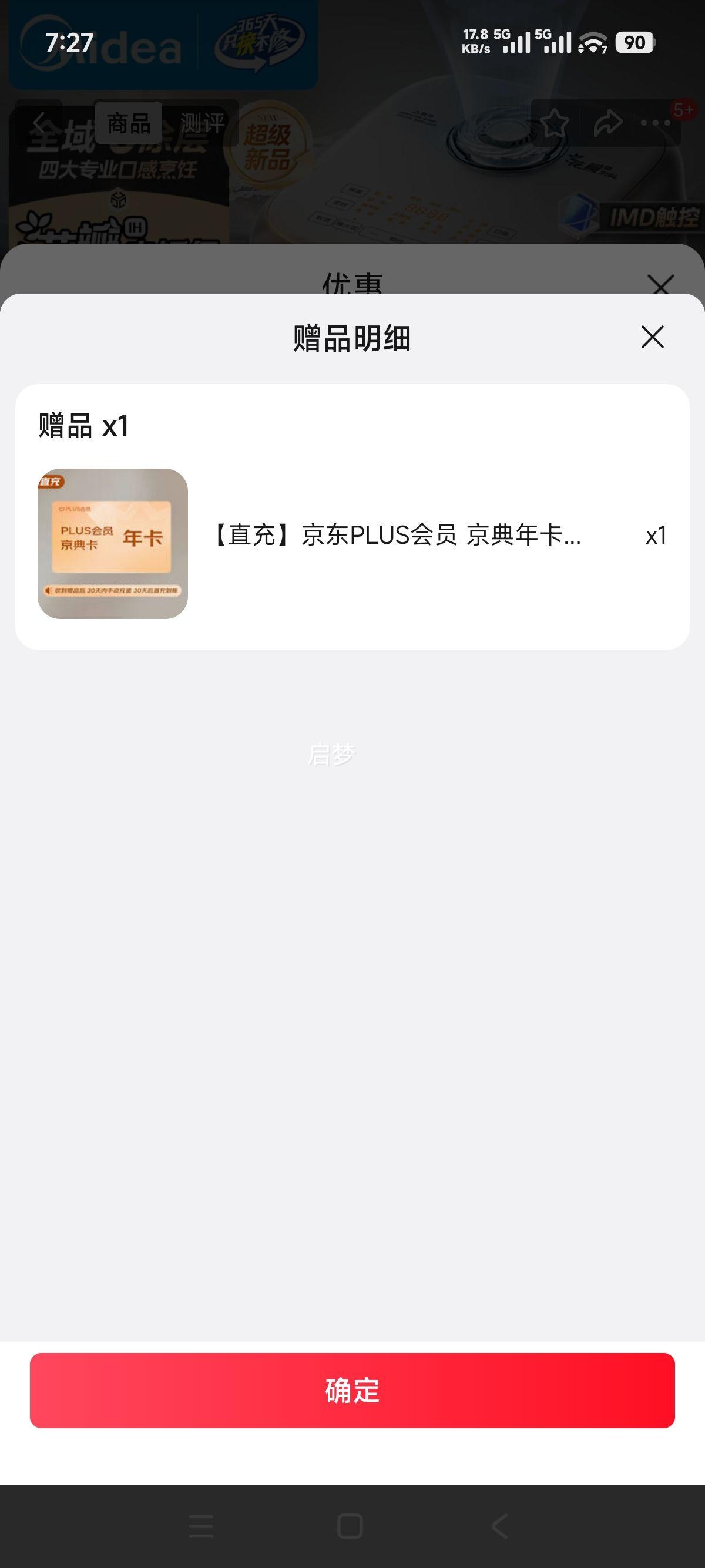Screen dimensions: 705x1568
Task: Go to the phone's home screen
Action: [x=350, y=1526]
